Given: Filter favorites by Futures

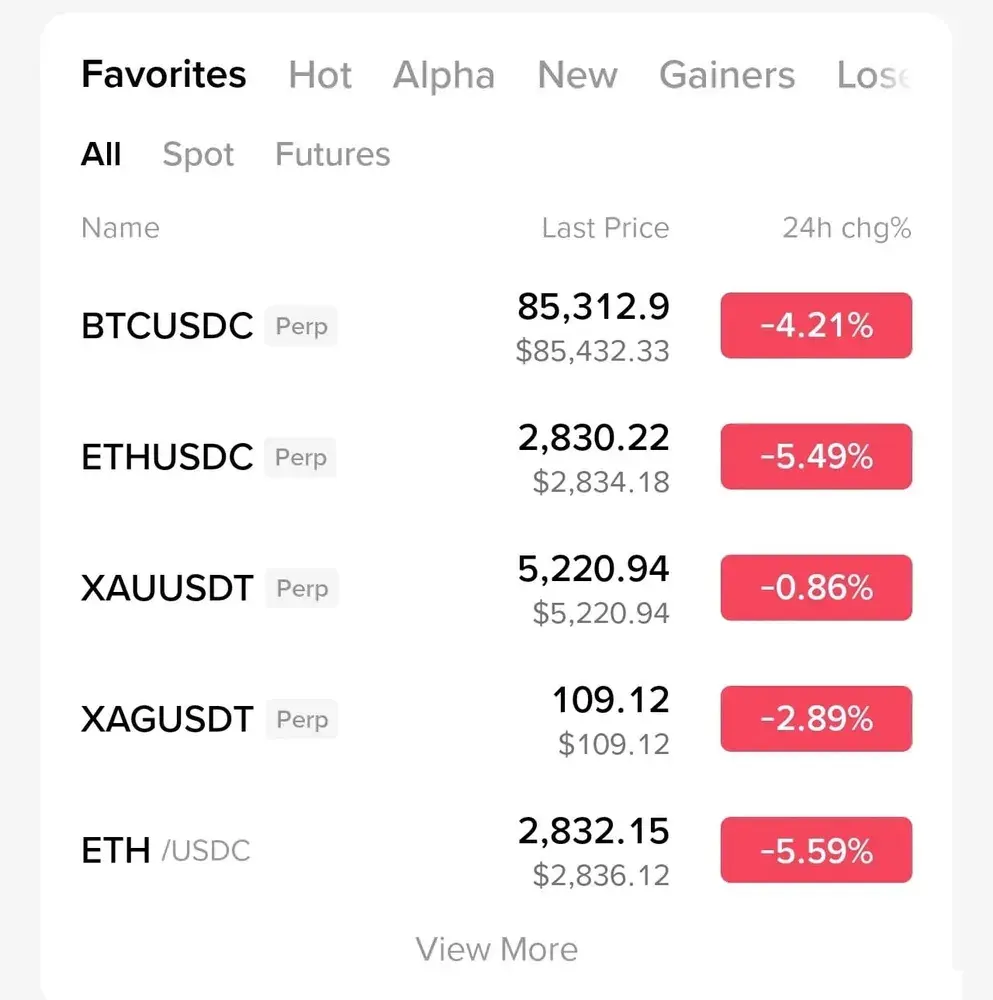Looking at the screenshot, I should pyautogui.click(x=332, y=155).
